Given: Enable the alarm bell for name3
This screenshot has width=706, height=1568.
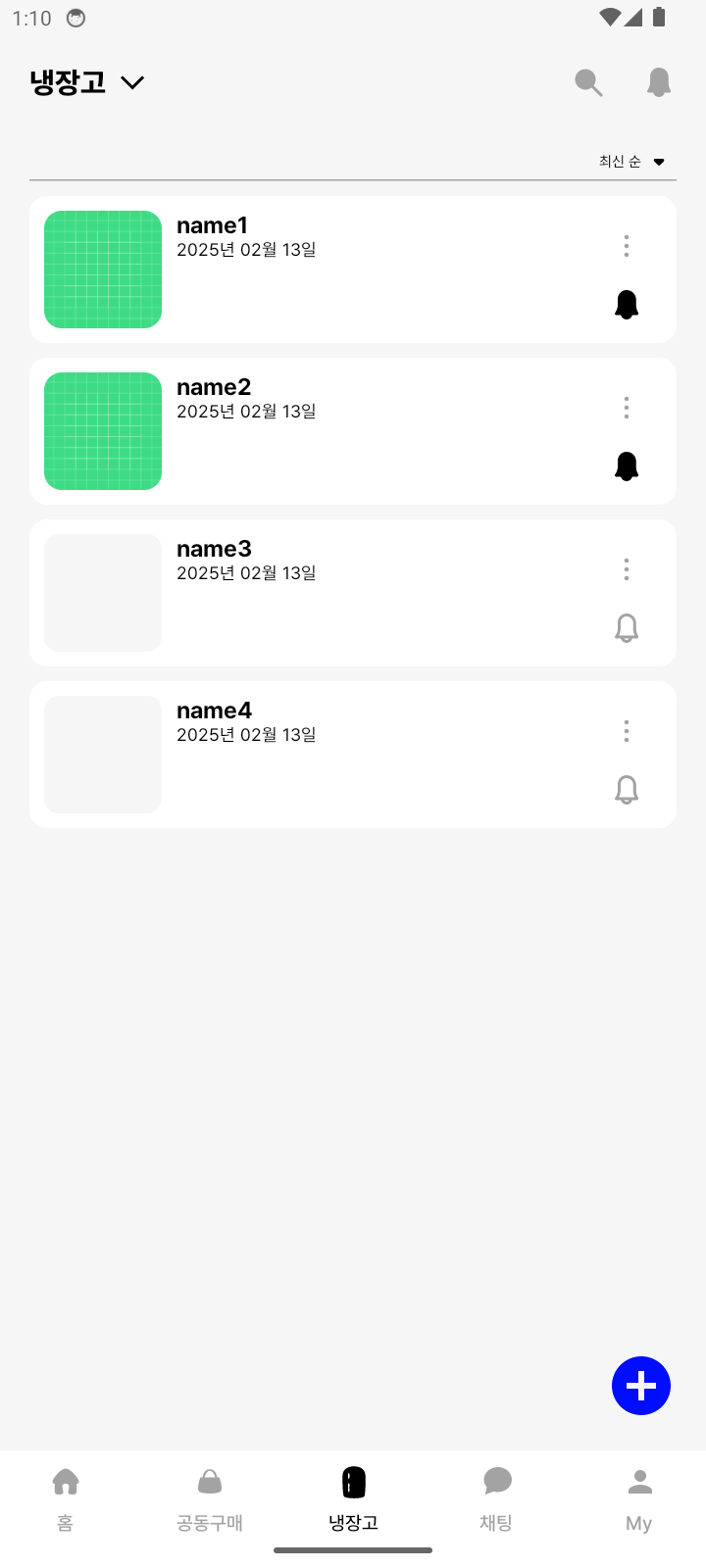Looking at the screenshot, I should point(627,628).
